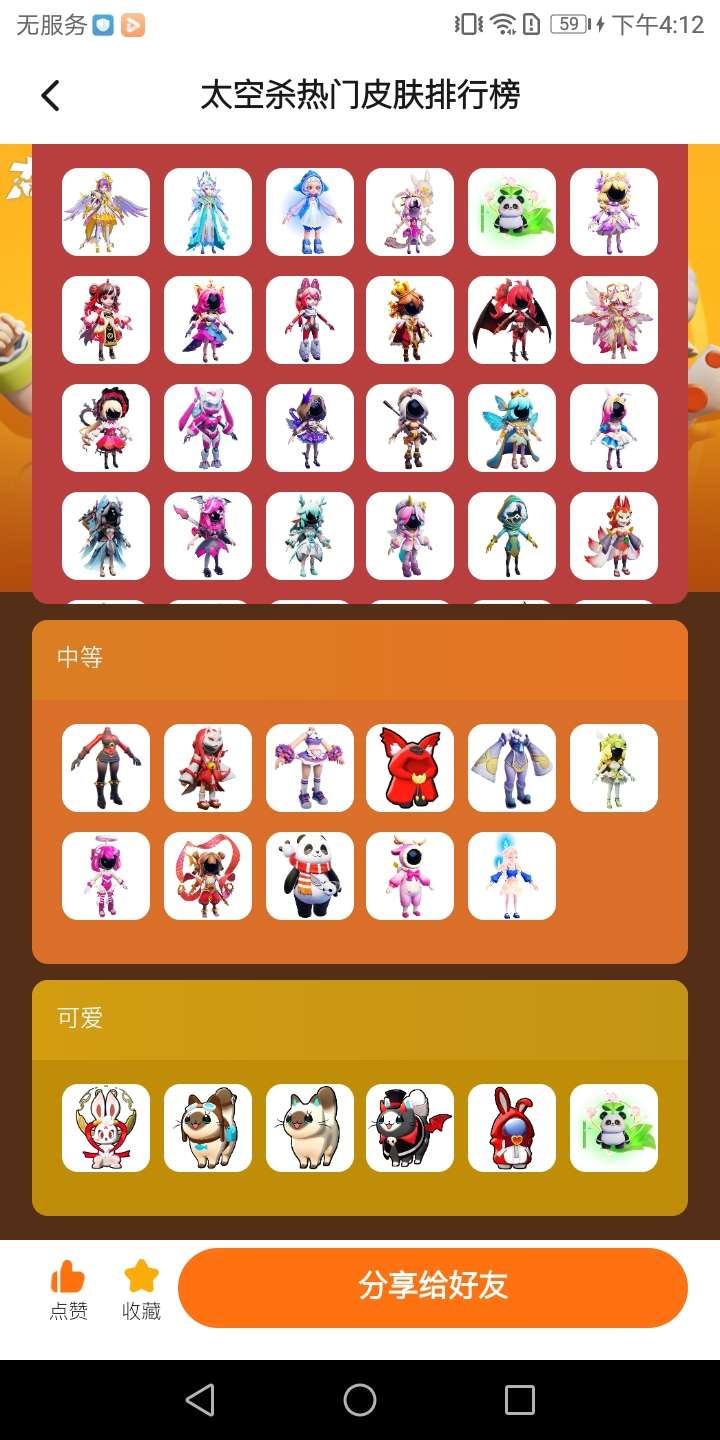Open the panda with lotus in 可爱
This screenshot has width=720, height=1440.
point(614,1128)
